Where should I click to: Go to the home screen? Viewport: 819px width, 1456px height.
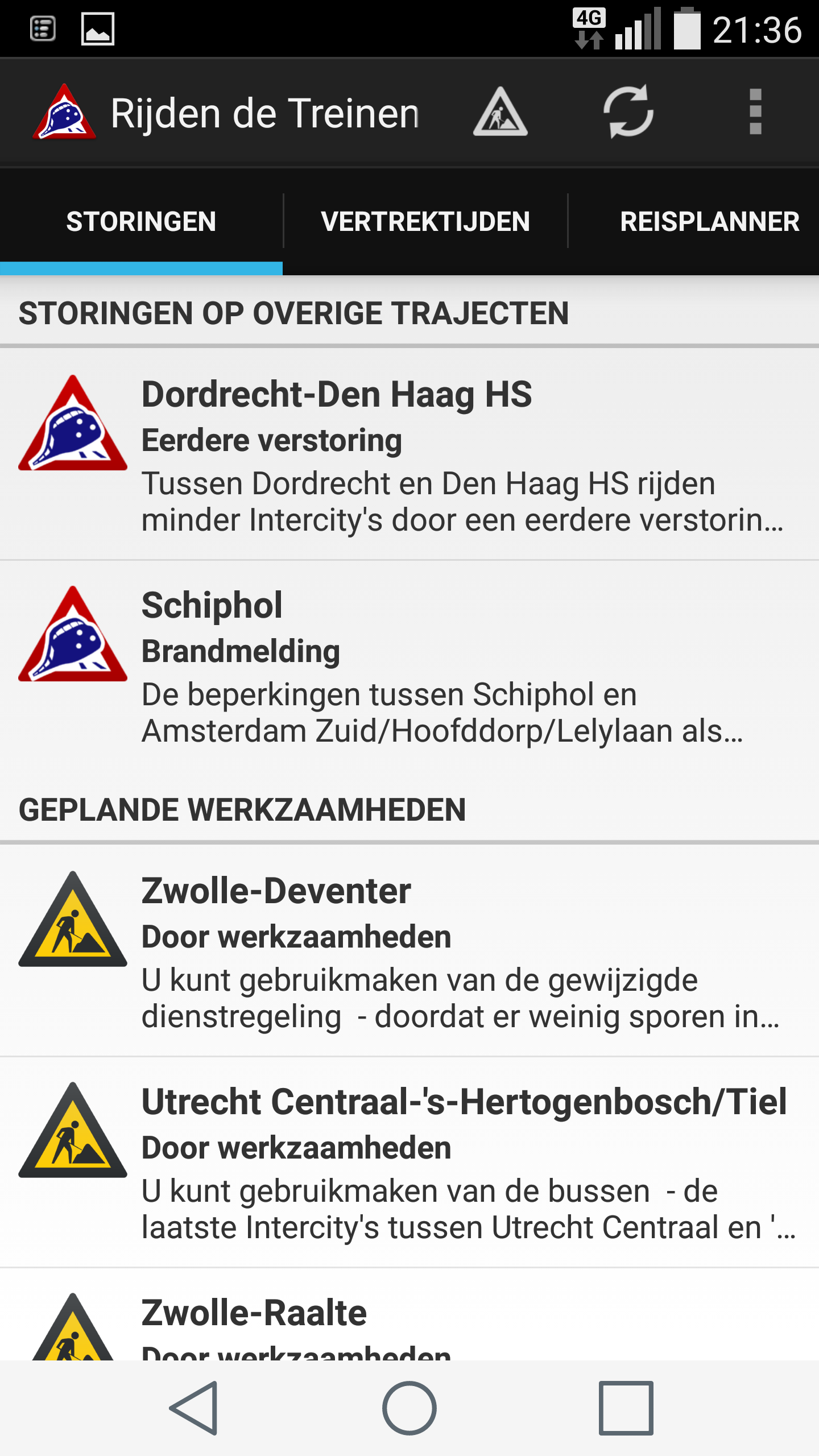(409, 1408)
